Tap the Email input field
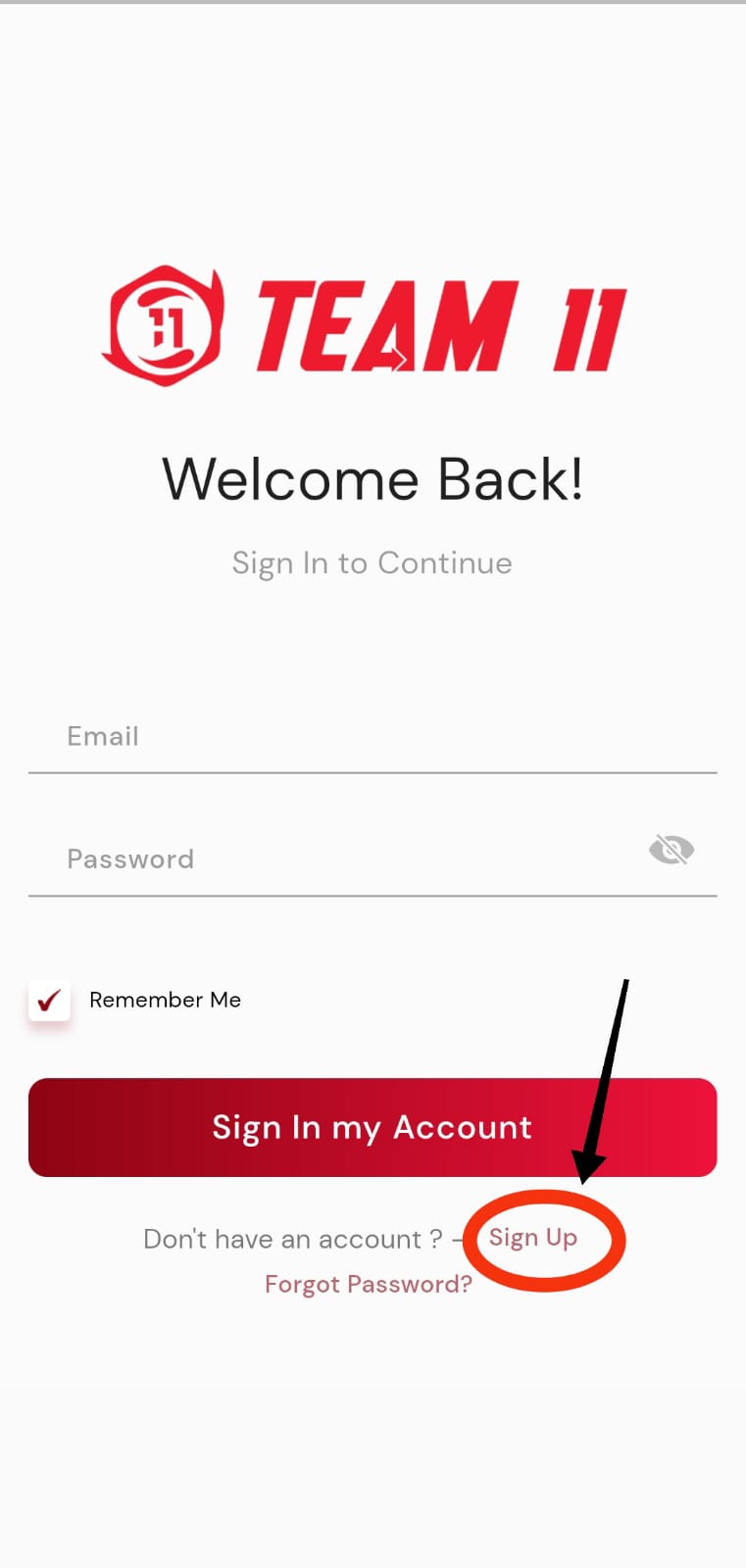The width and height of the screenshot is (746, 1568). pos(373,737)
